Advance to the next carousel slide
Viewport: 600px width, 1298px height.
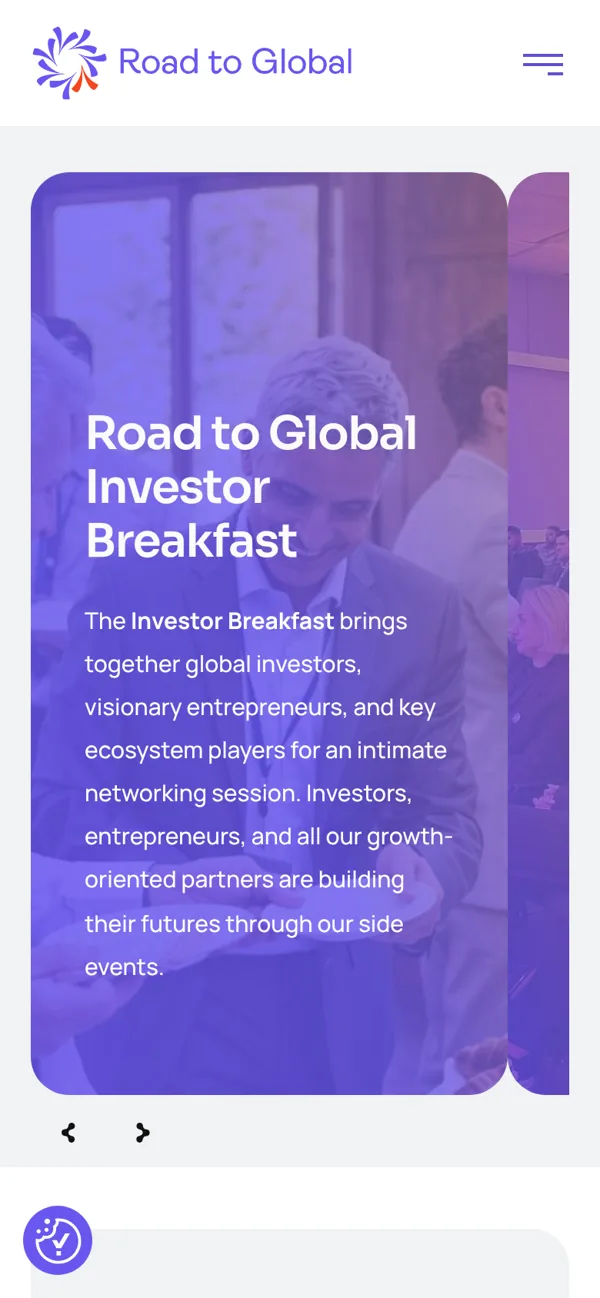click(143, 1132)
